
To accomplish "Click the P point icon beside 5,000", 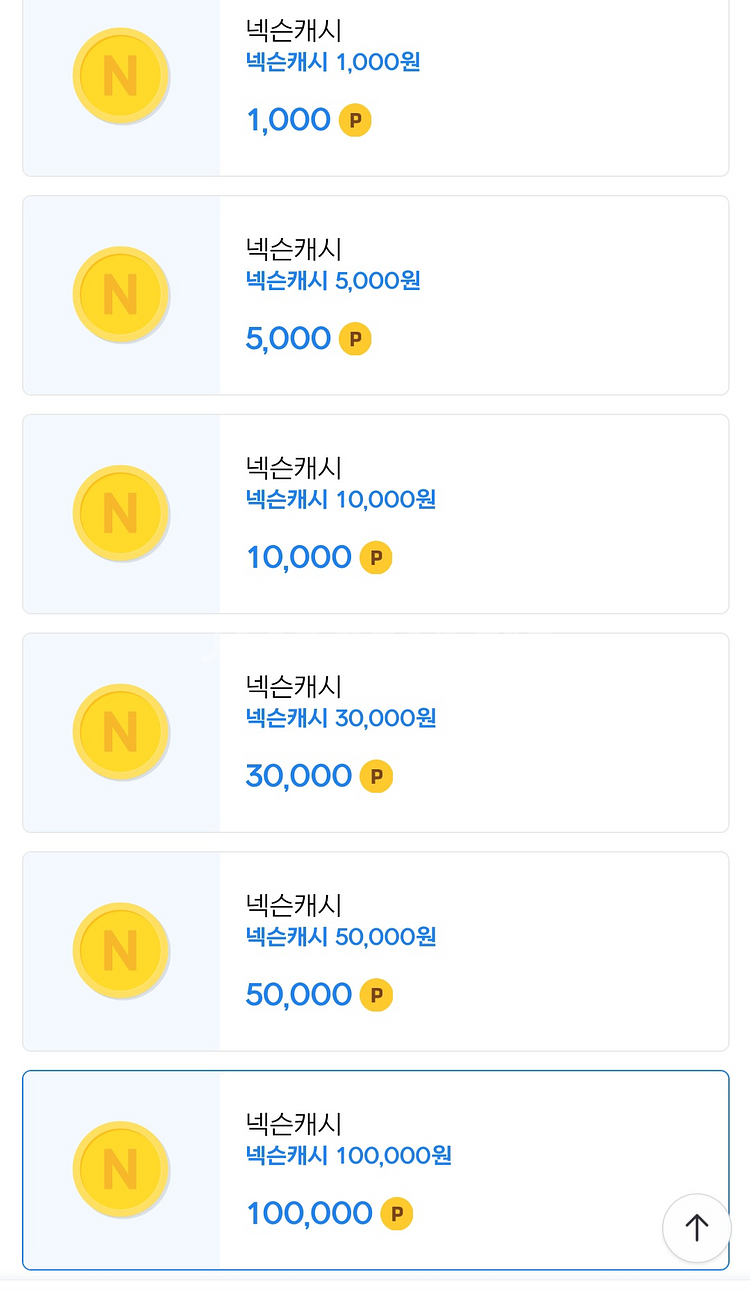I will tap(354, 338).
